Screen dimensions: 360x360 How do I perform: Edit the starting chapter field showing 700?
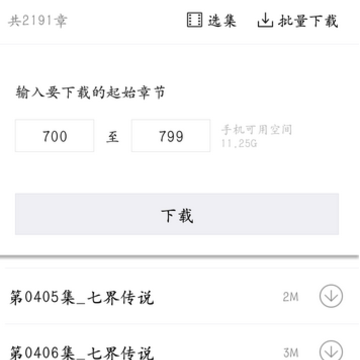point(54,136)
